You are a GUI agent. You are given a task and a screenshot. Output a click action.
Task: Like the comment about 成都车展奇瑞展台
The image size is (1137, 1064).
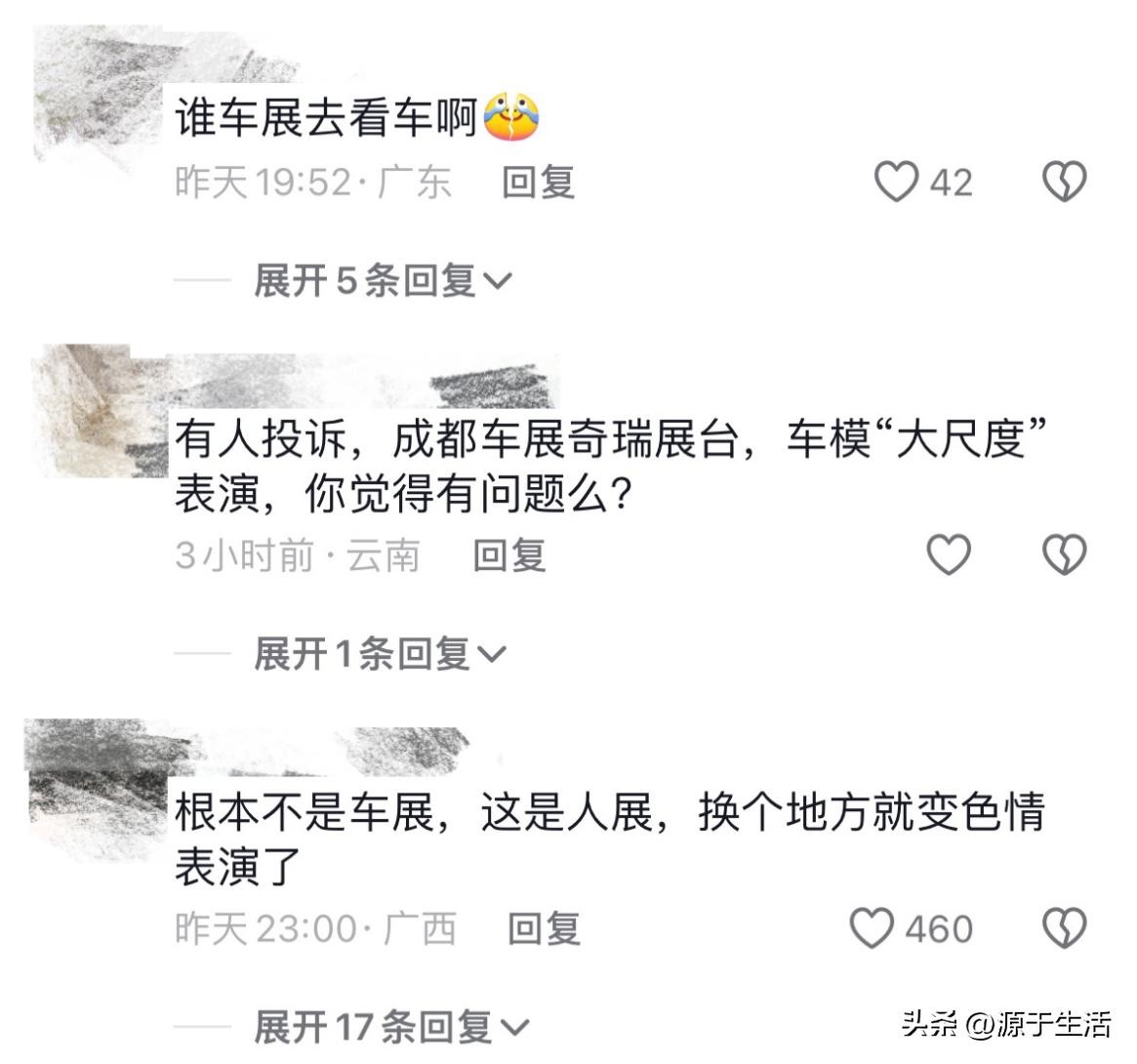click(948, 554)
